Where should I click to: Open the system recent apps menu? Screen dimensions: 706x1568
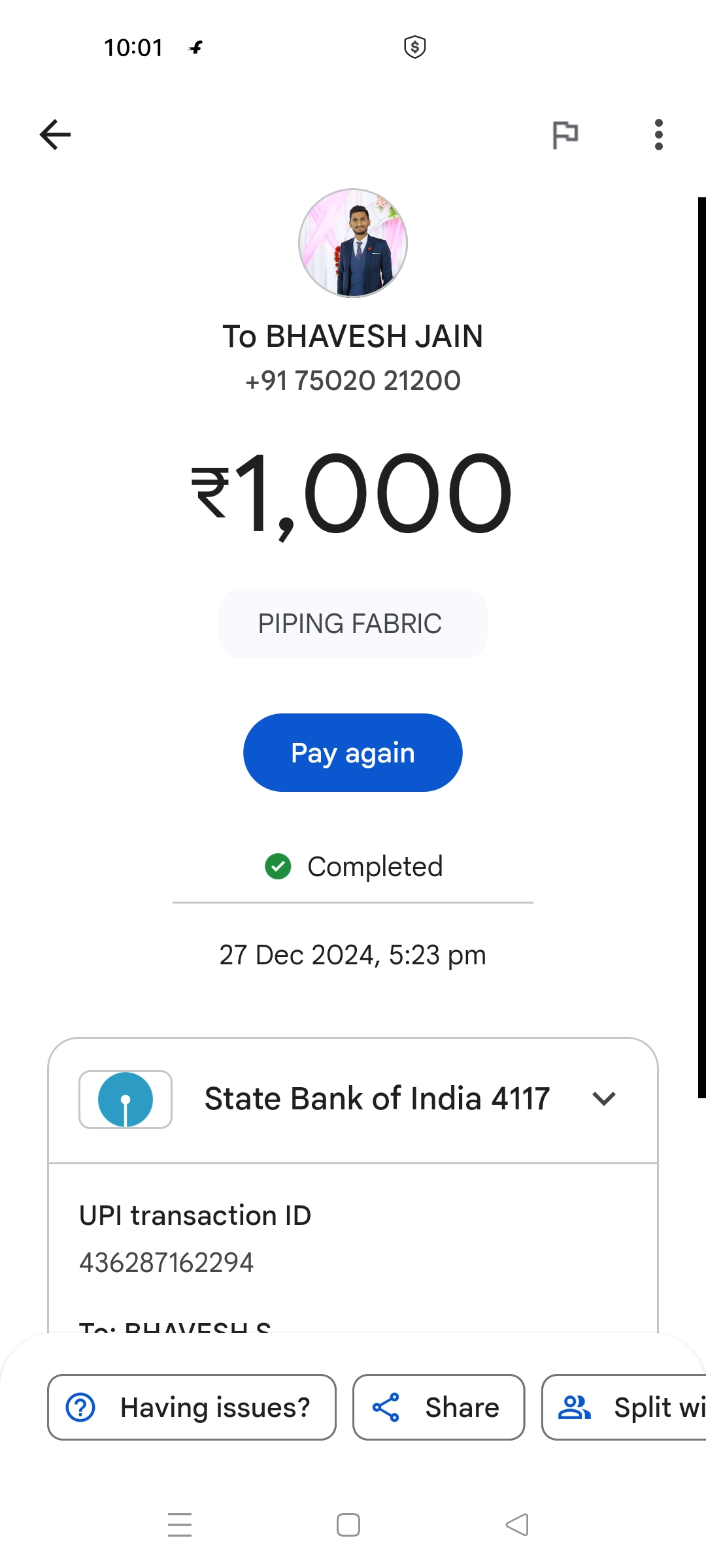pos(180,1525)
